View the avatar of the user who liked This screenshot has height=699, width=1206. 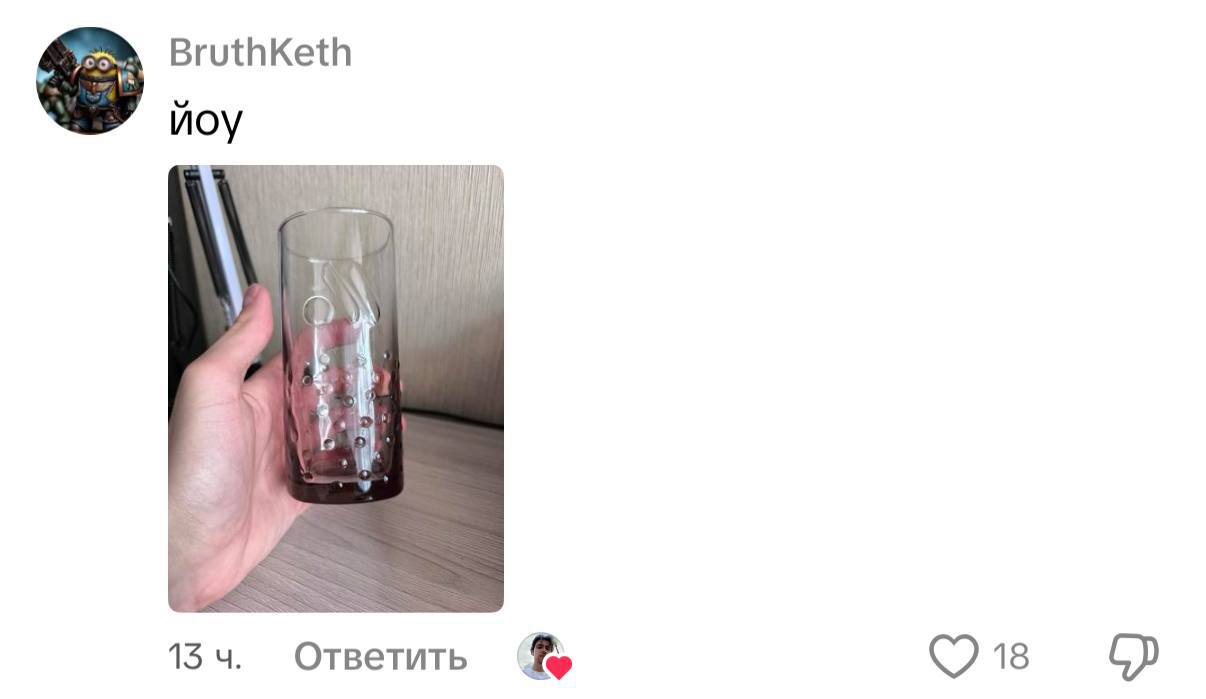[543, 657]
